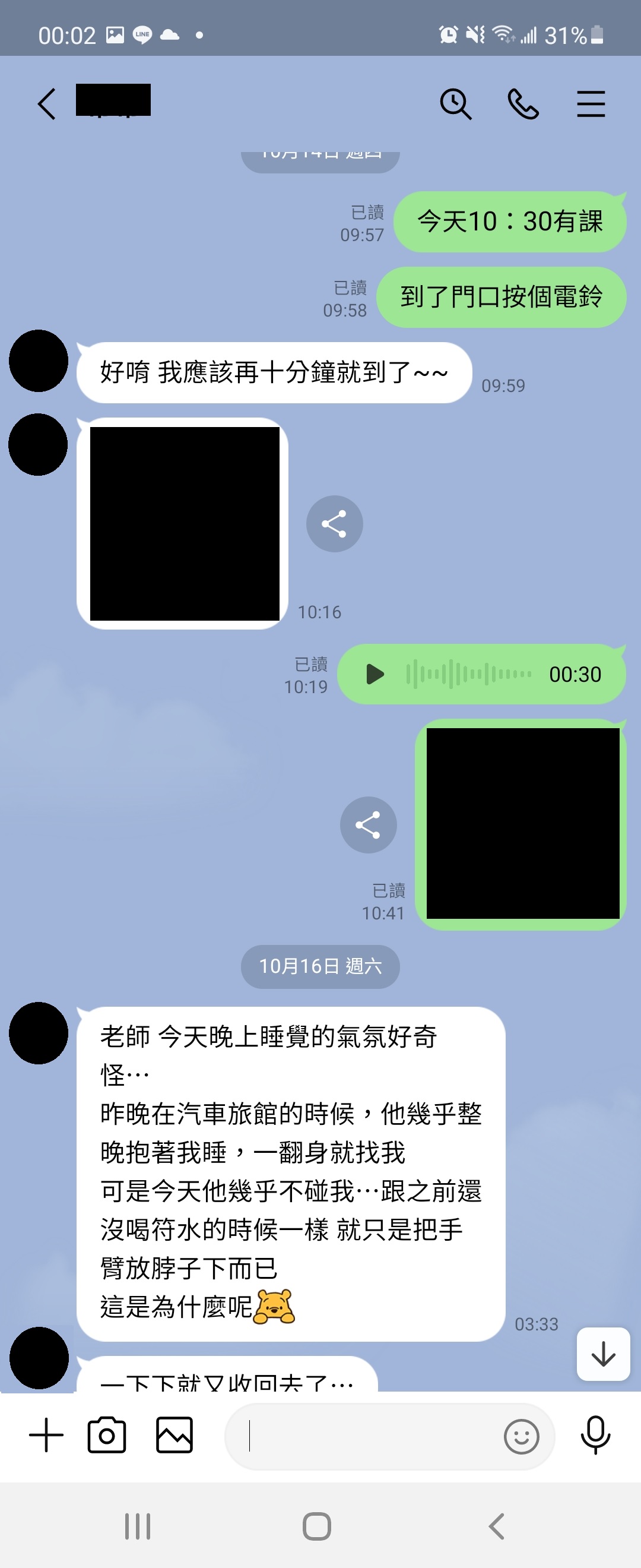This screenshot has height=1568, width=641.
Task: Jump to the latest message
Action: coord(602,1354)
